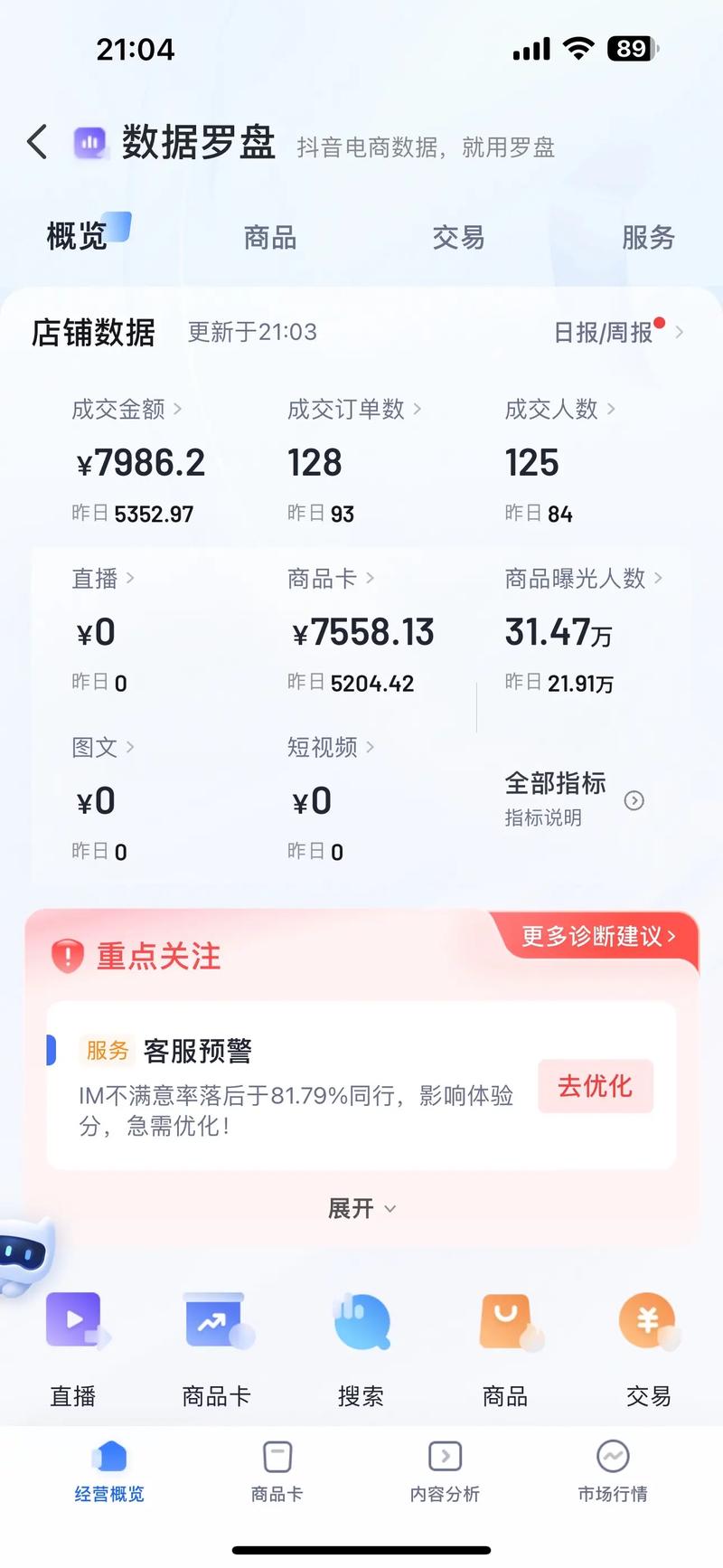
Task: Open the robot assistant
Action: [25, 1254]
